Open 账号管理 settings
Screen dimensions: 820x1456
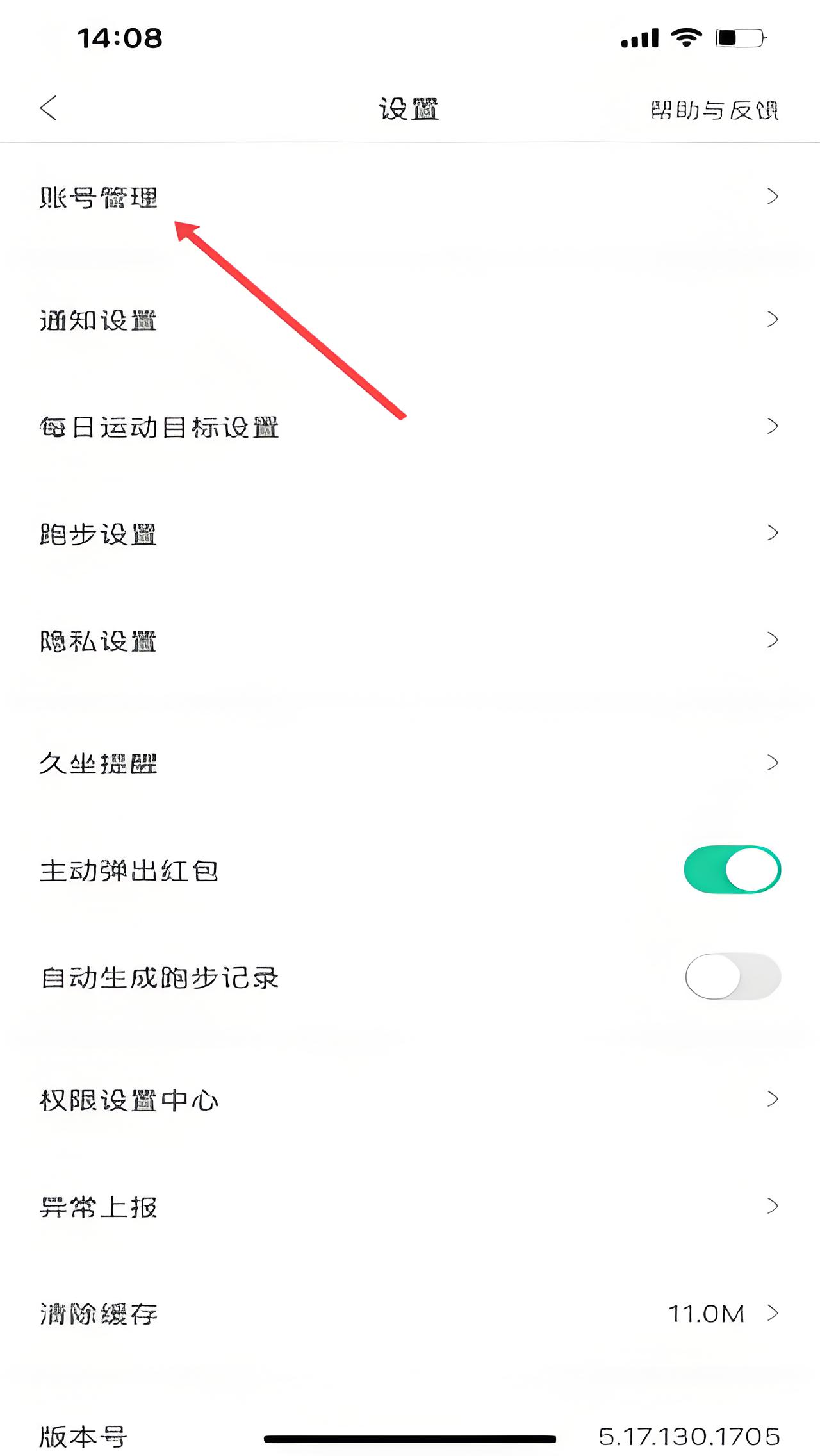(x=410, y=197)
